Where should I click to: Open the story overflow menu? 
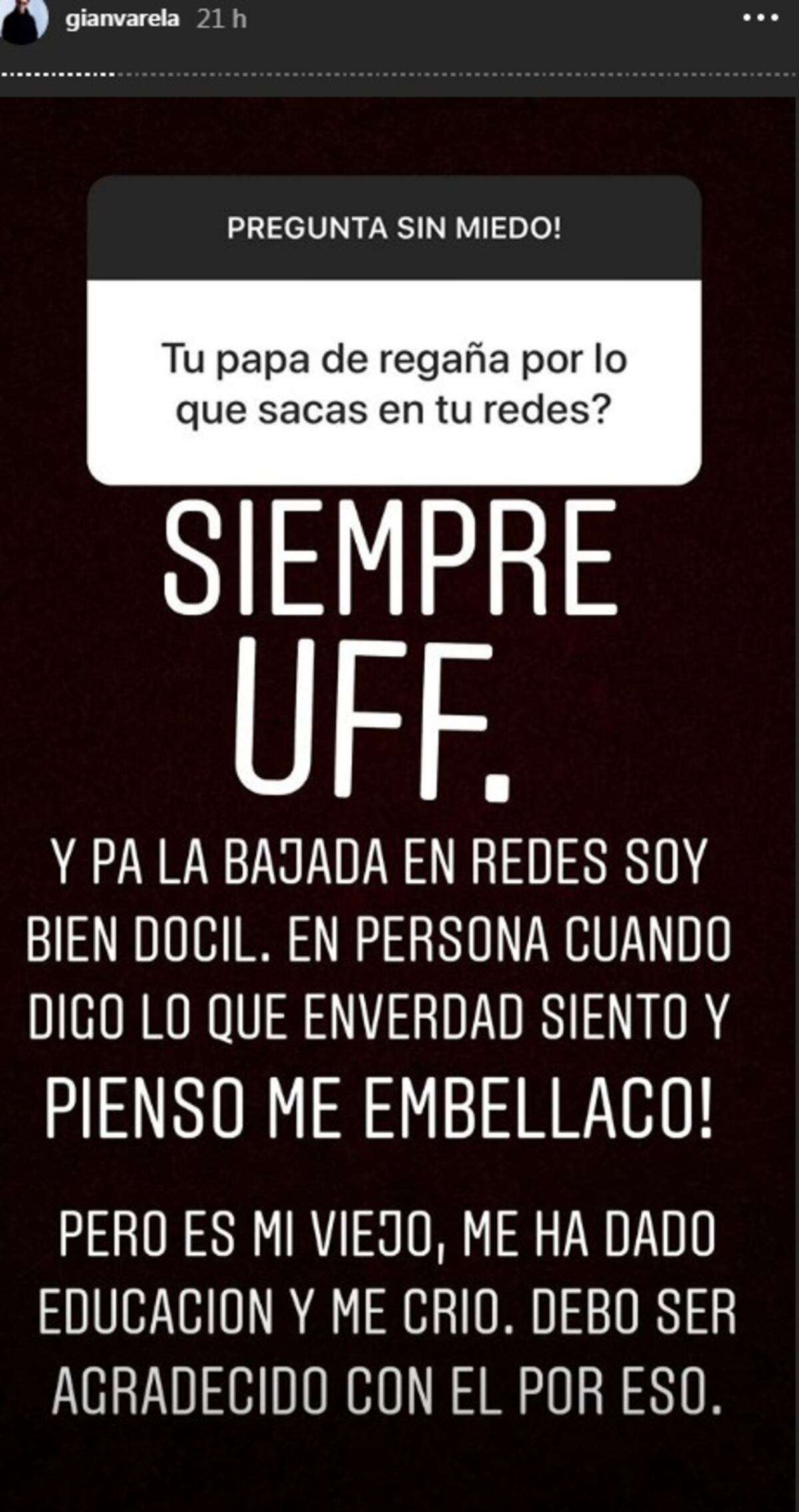(760, 19)
